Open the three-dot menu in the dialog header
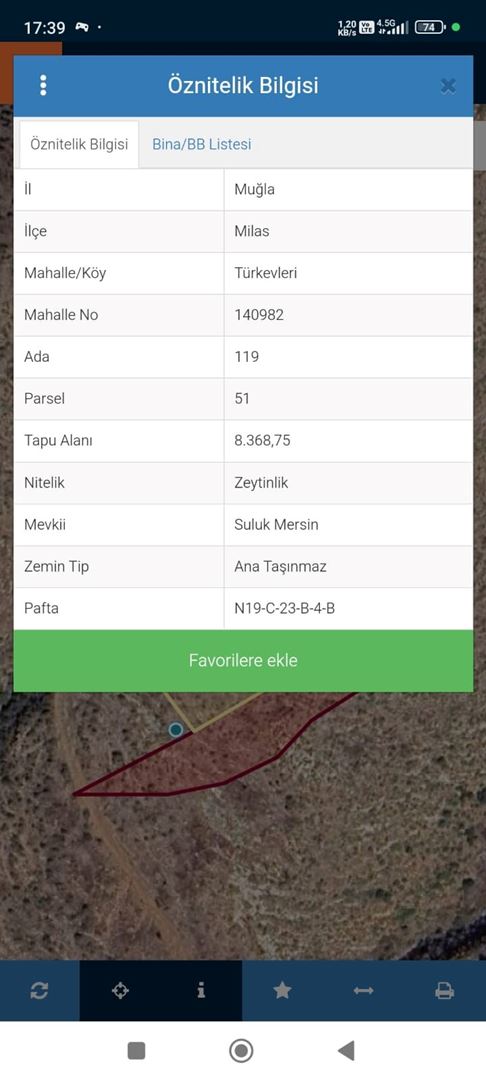Image resolution: width=486 pixels, height=1080 pixels. pos(43,85)
